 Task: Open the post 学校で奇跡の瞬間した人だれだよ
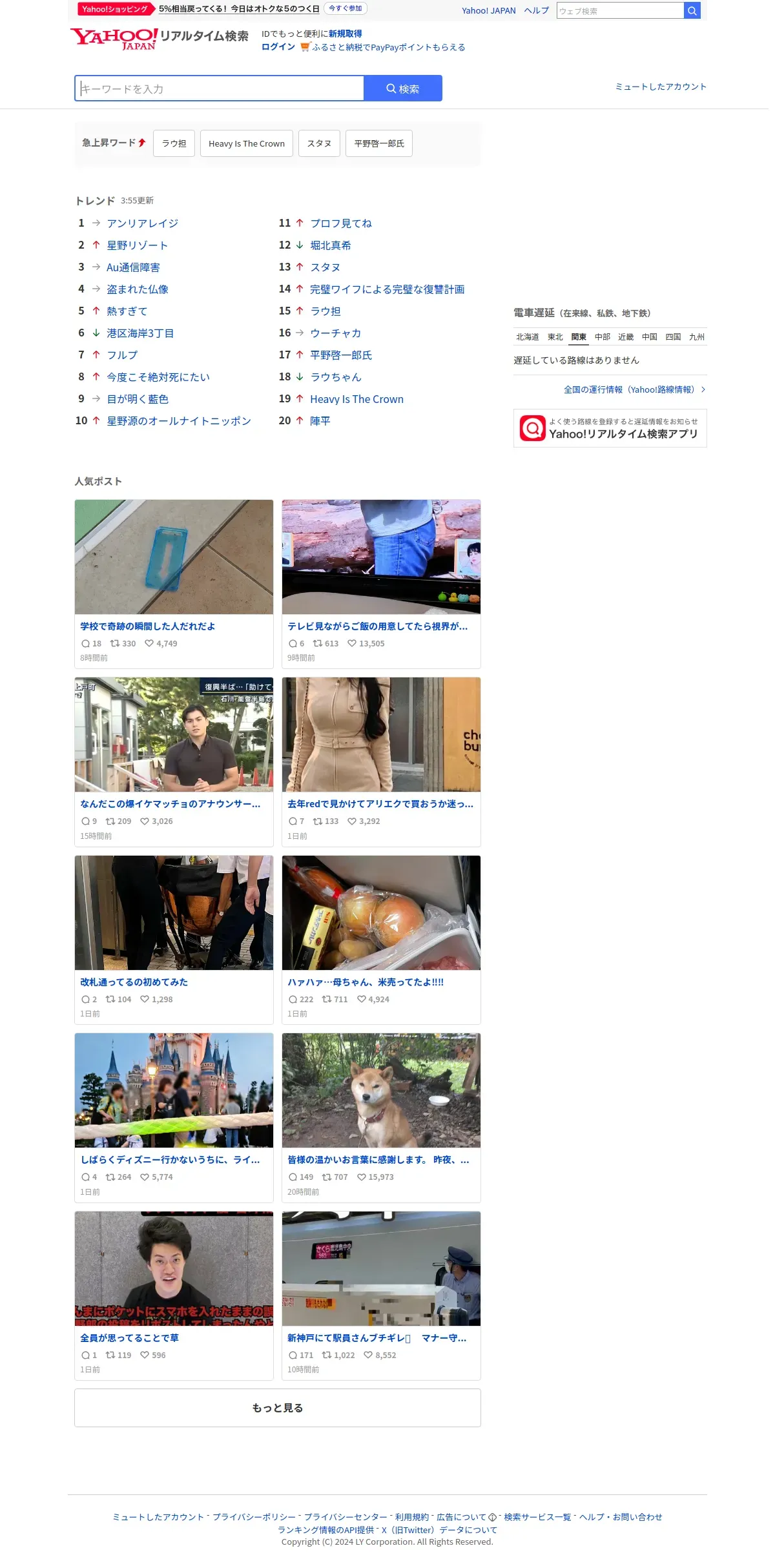pyautogui.click(x=148, y=626)
